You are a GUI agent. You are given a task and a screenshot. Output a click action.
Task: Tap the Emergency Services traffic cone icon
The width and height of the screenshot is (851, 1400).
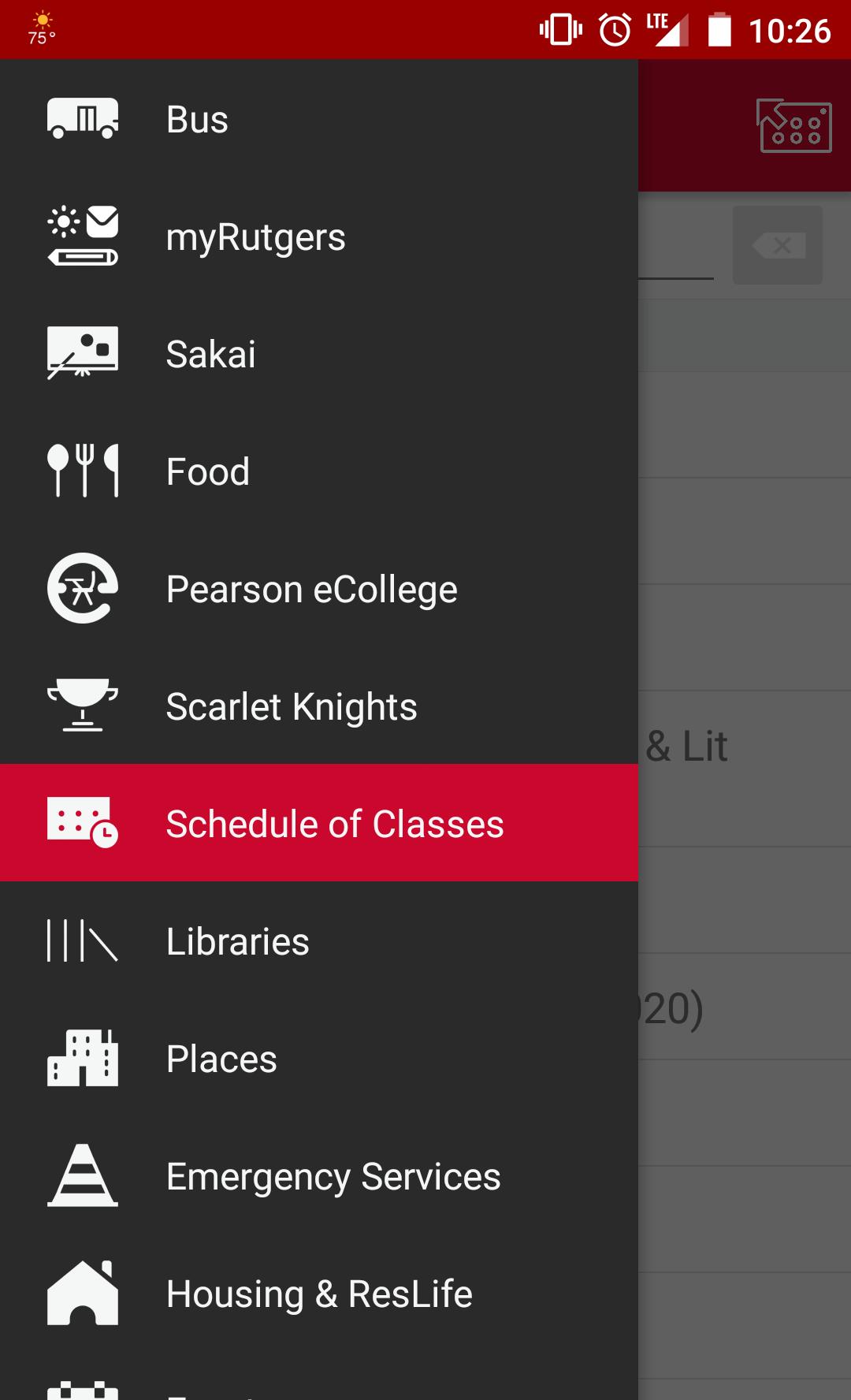click(x=83, y=1175)
